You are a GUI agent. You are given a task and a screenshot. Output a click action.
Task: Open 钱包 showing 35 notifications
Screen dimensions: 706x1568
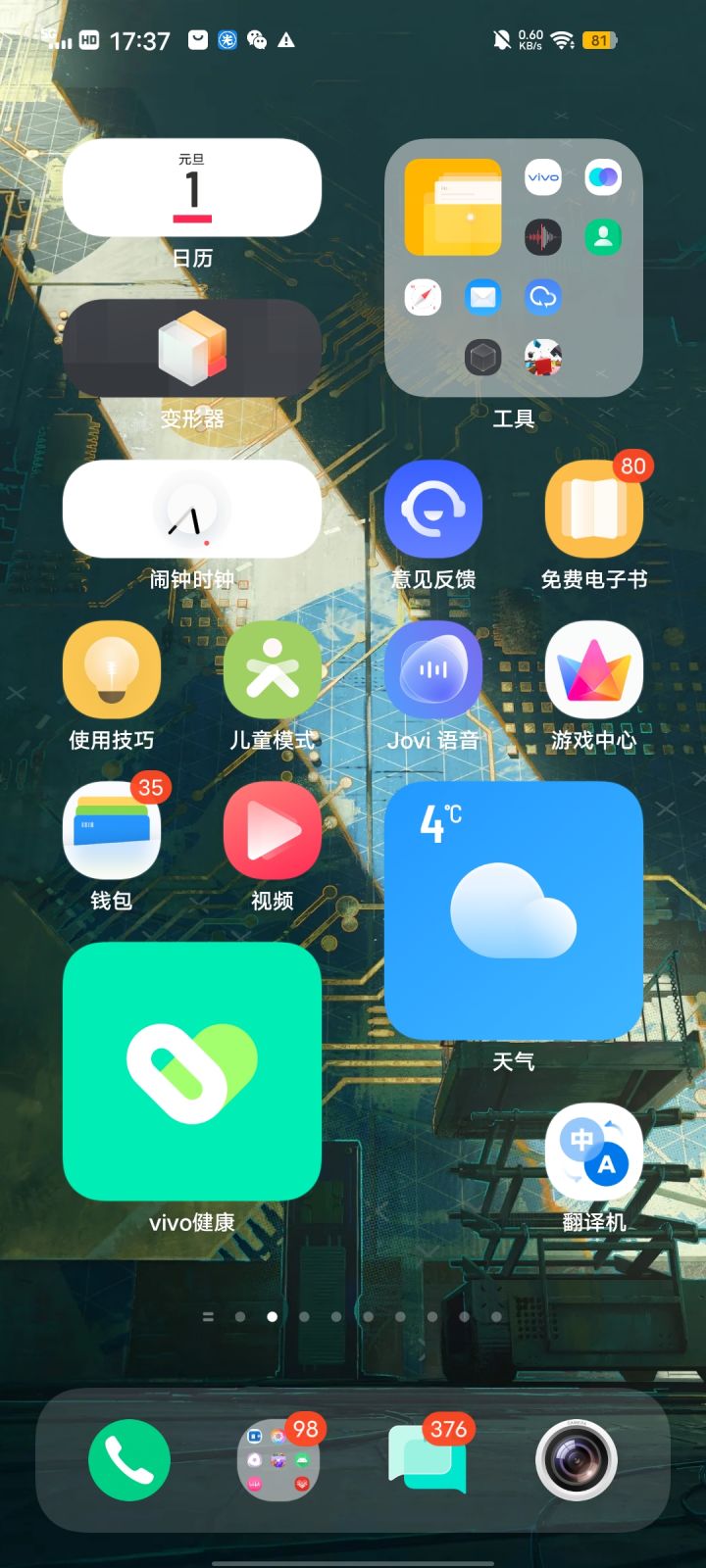(x=111, y=831)
